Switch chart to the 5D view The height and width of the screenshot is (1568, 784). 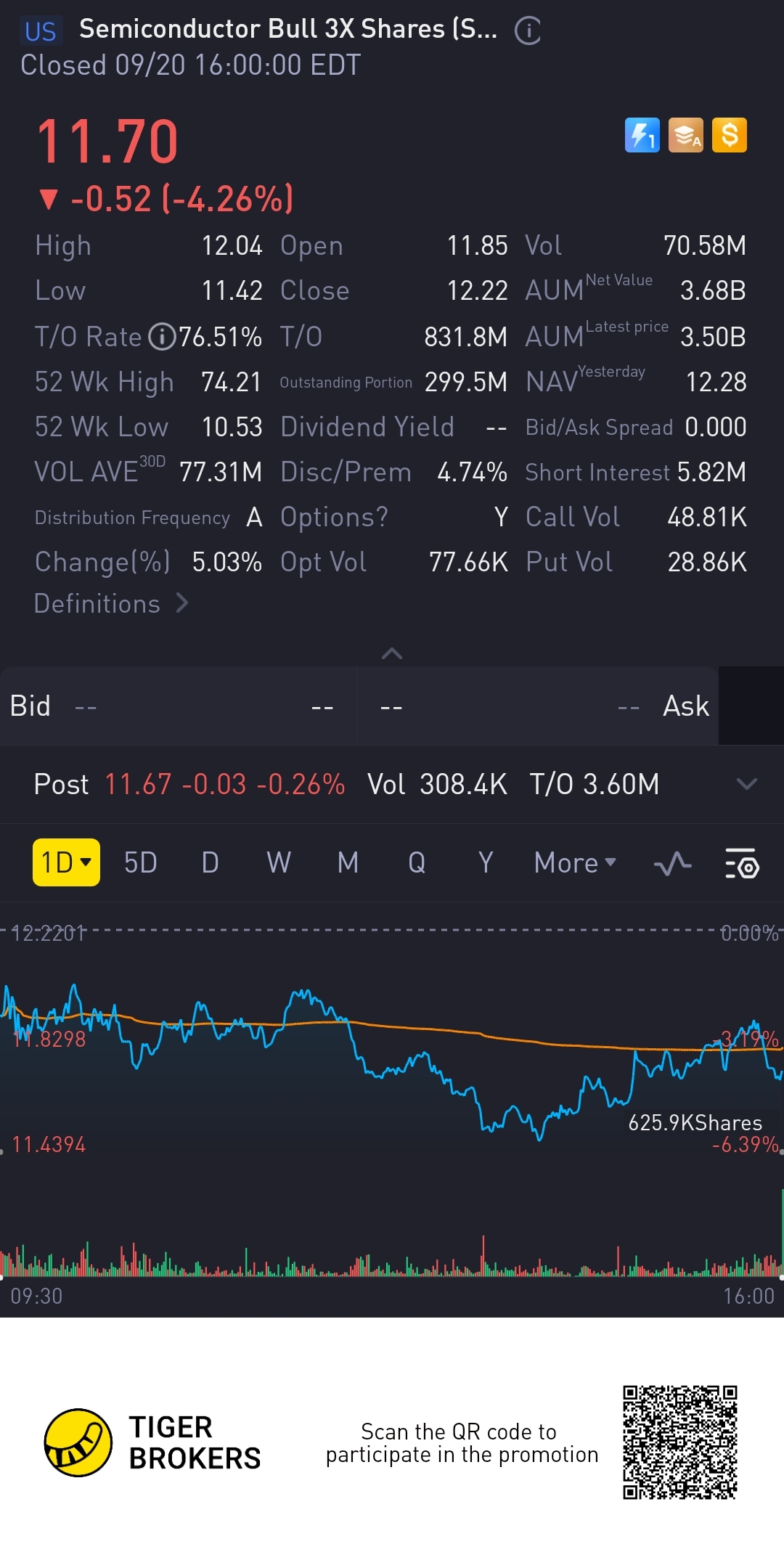click(x=140, y=862)
